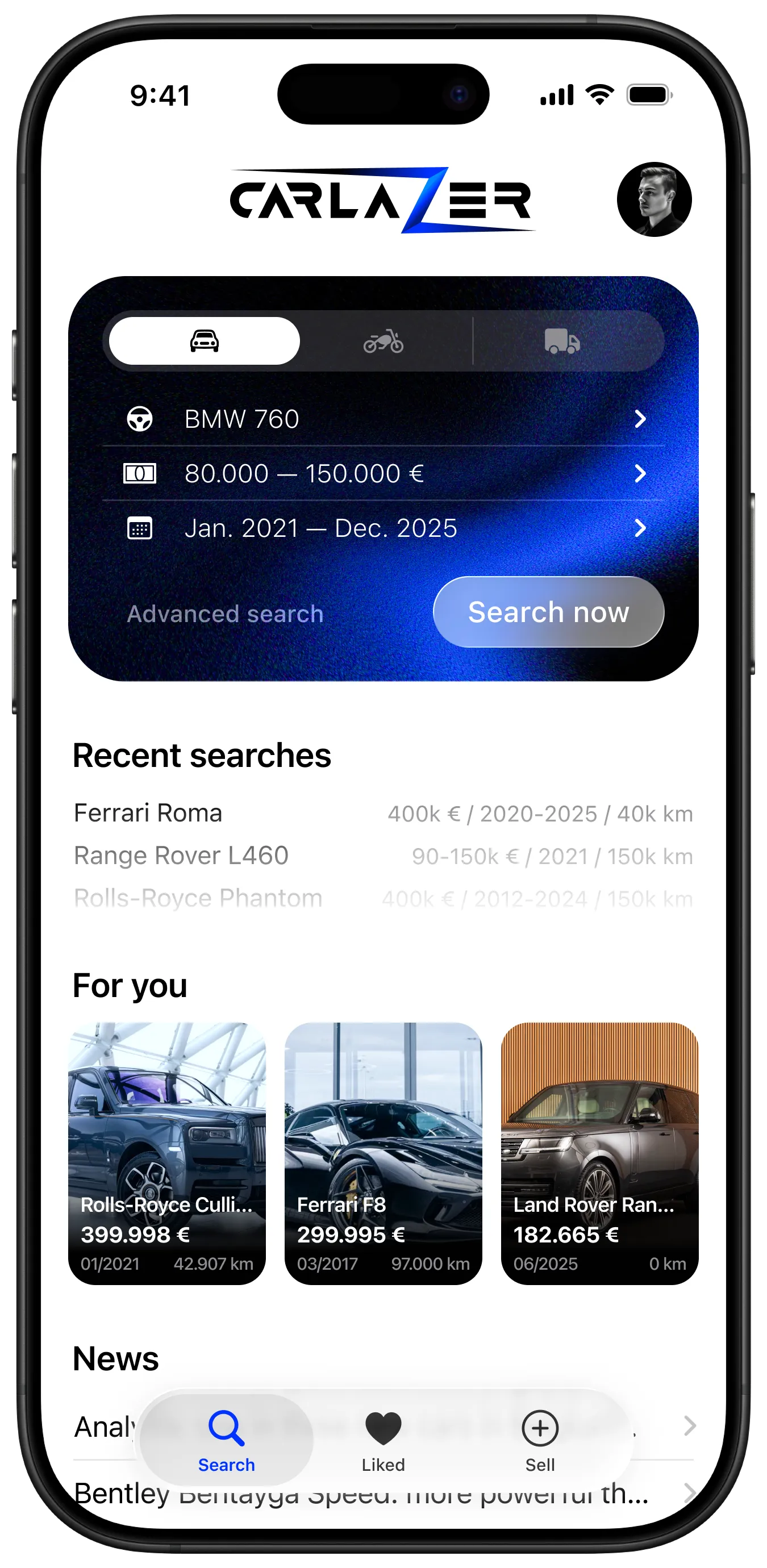Switch to the truck vehicle type
Viewport: 767px width, 1568px height.
(562, 341)
